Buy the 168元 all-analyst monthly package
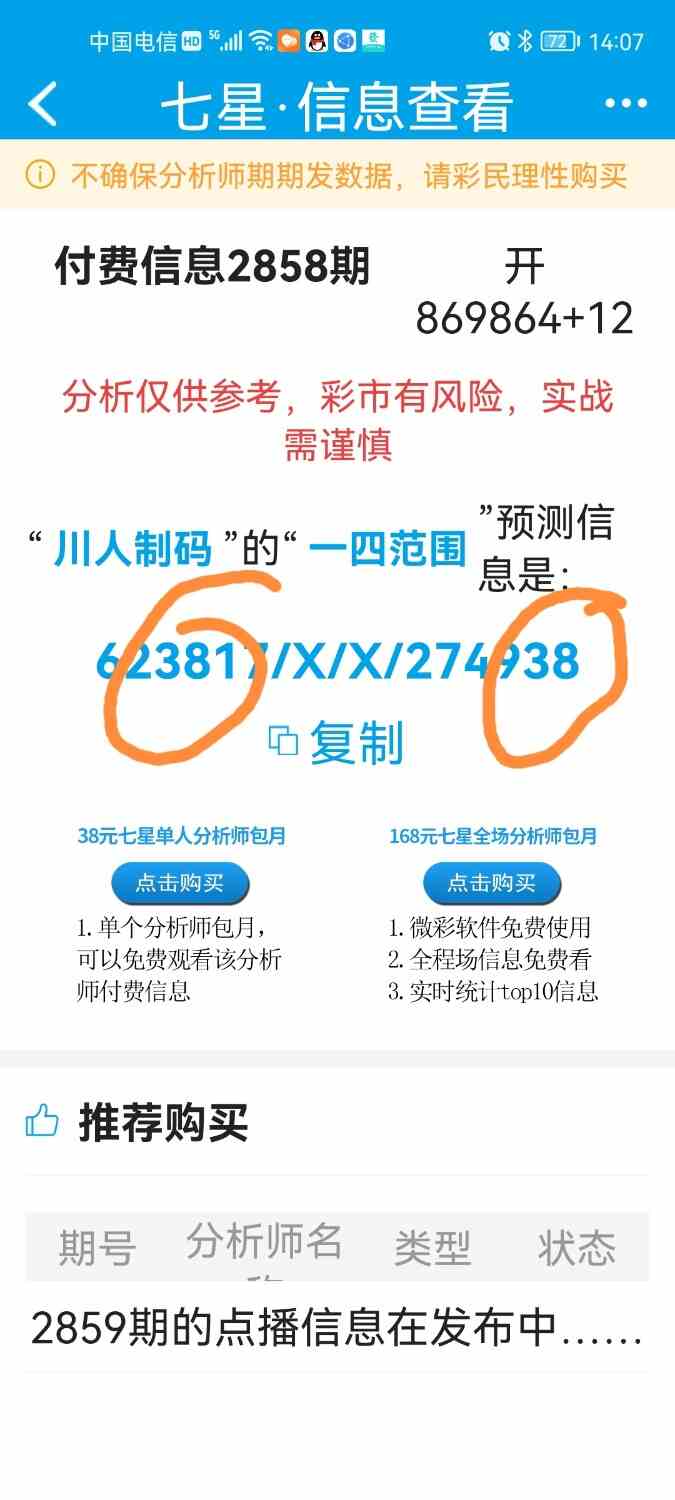675x1500 pixels. (x=492, y=883)
